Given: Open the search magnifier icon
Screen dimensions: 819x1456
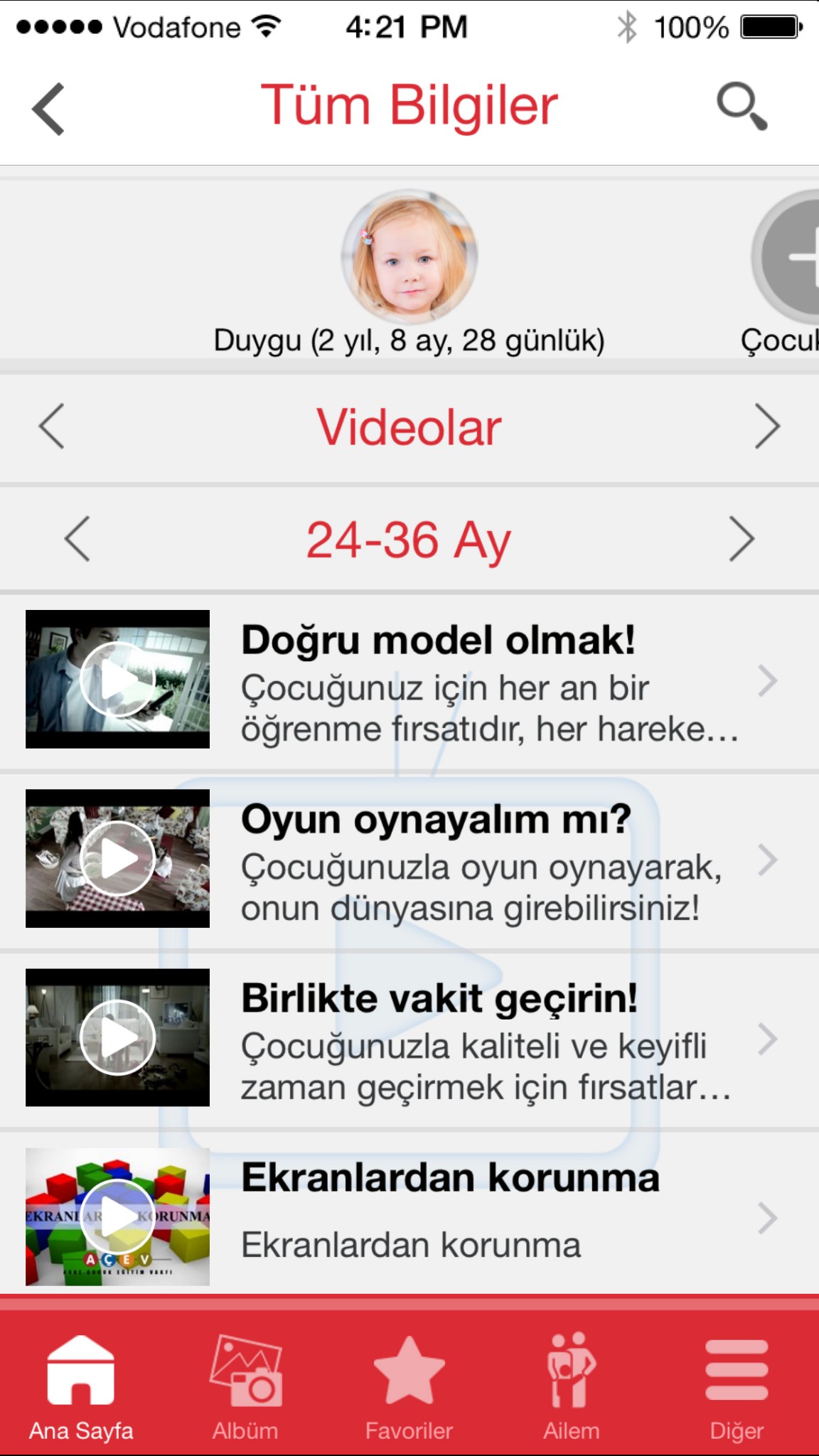Looking at the screenshot, I should [x=741, y=107].
